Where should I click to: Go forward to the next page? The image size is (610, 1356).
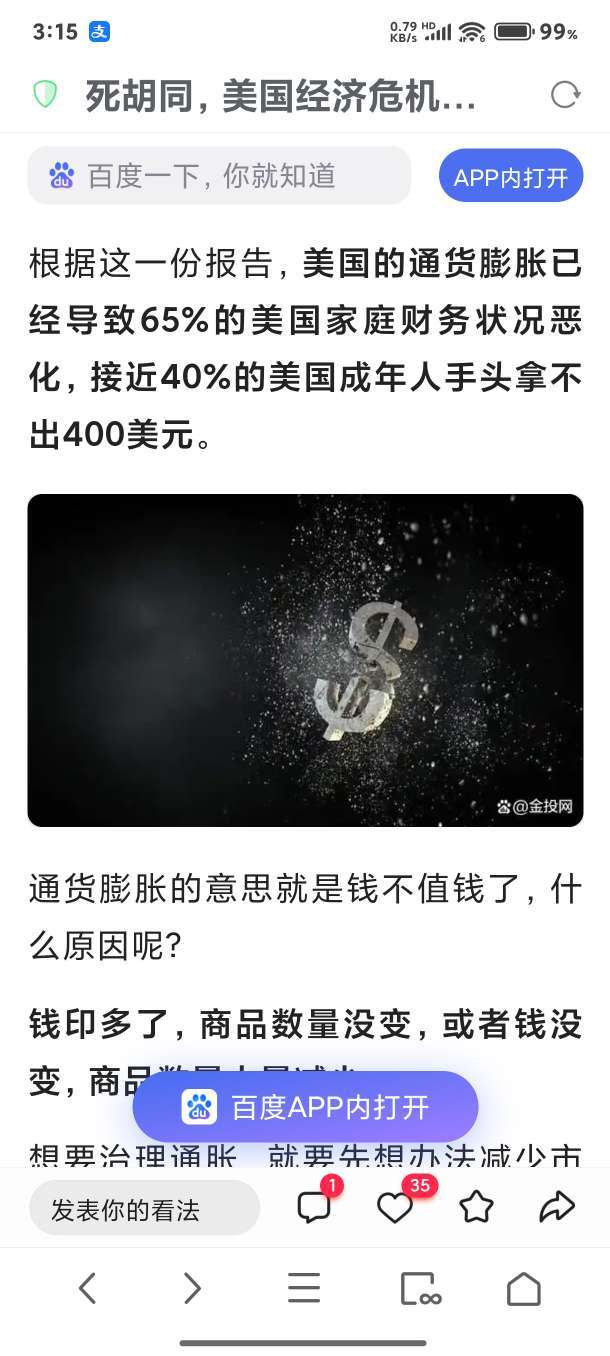coord(193,1289)
